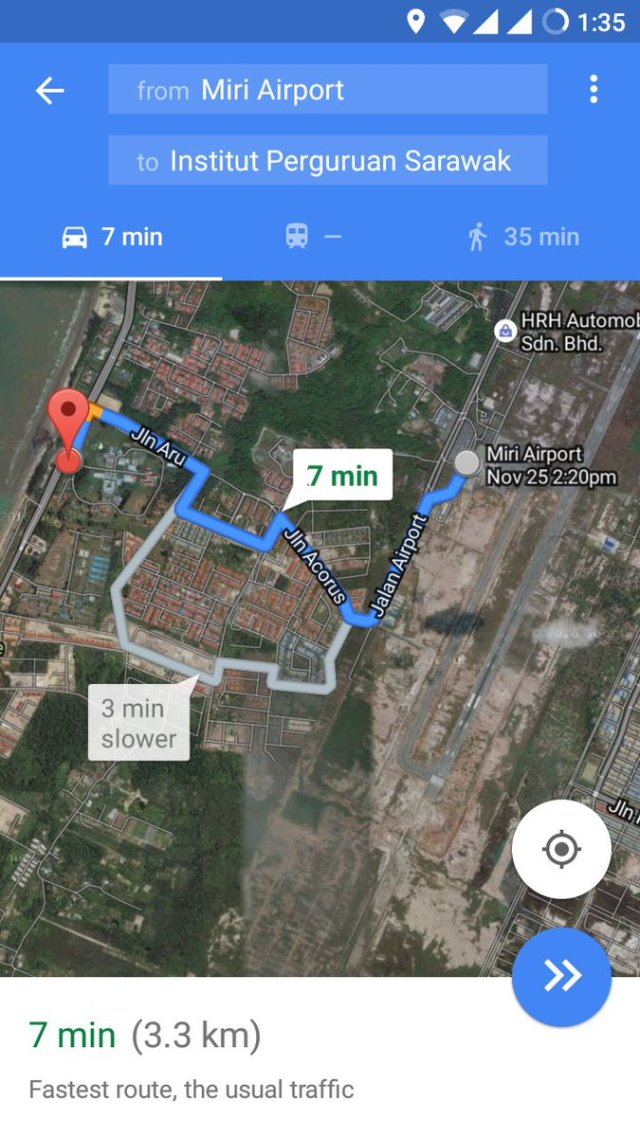Choose the alternate route 3 min slower
The width and height of the screenshot is (640, 1137).
tap(138, 723)
